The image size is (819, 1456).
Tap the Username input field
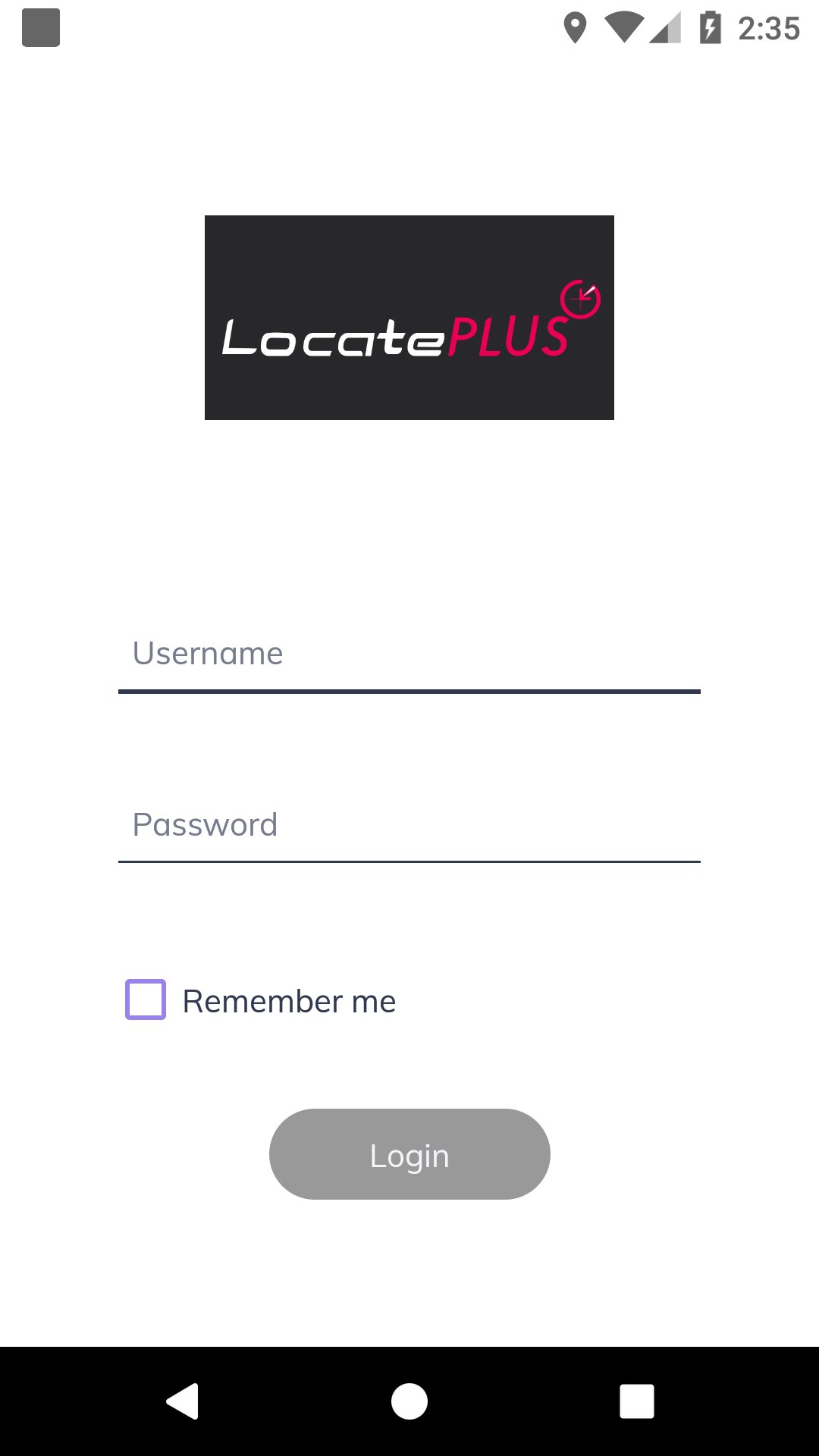[409, 654]
